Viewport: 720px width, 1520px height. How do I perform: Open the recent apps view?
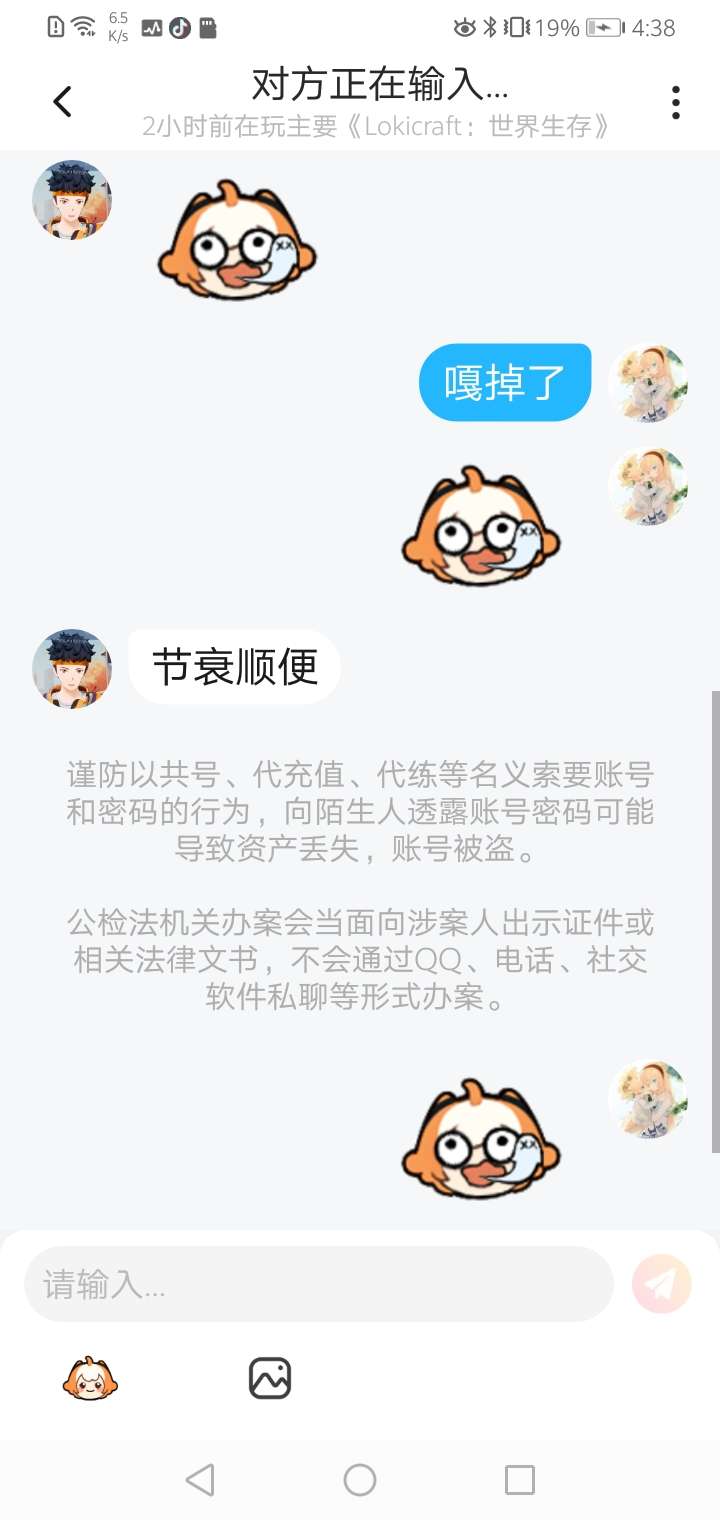[520, 1480]
